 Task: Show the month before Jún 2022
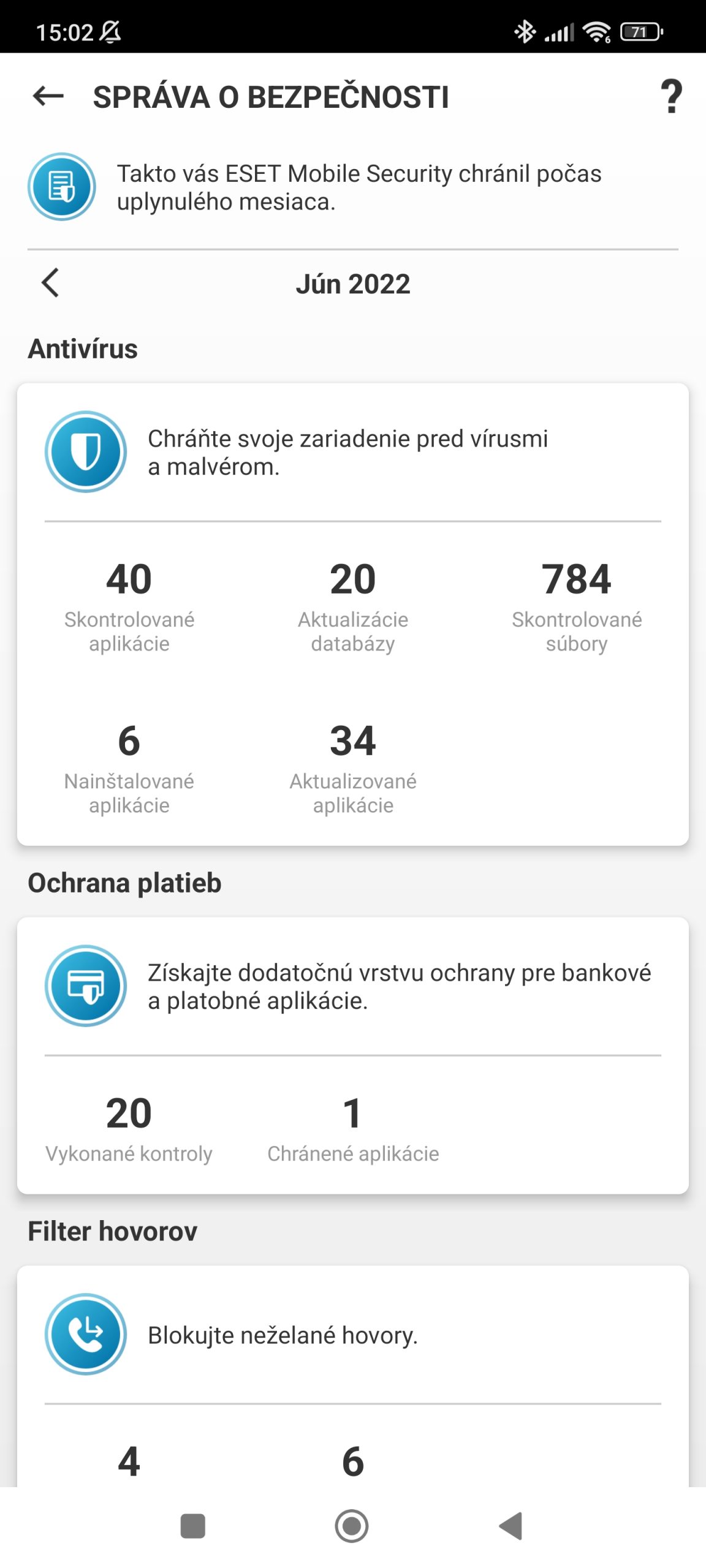pyautogui.click(x=50, y=283)
